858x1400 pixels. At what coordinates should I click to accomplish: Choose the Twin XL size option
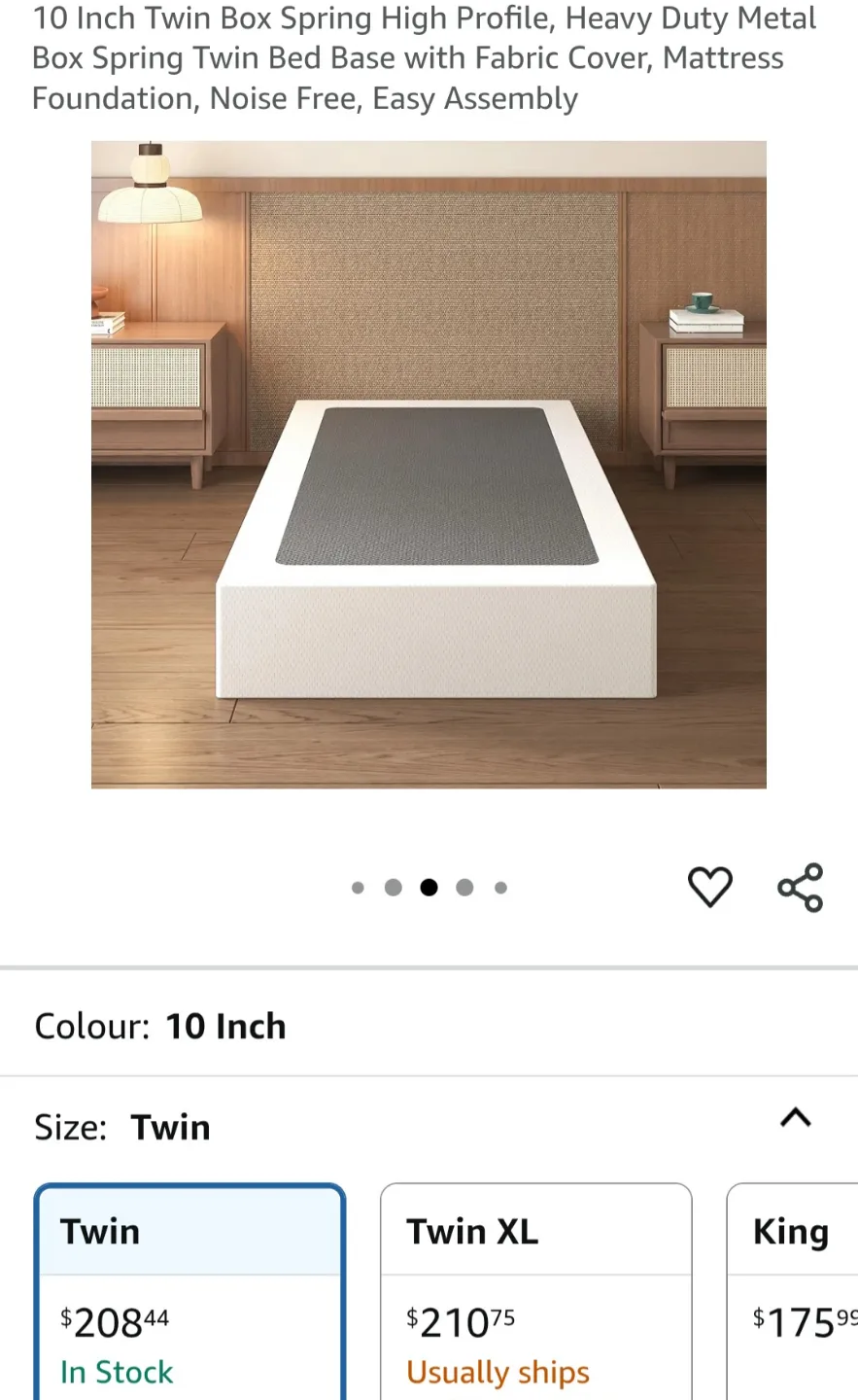[535, 1293]
